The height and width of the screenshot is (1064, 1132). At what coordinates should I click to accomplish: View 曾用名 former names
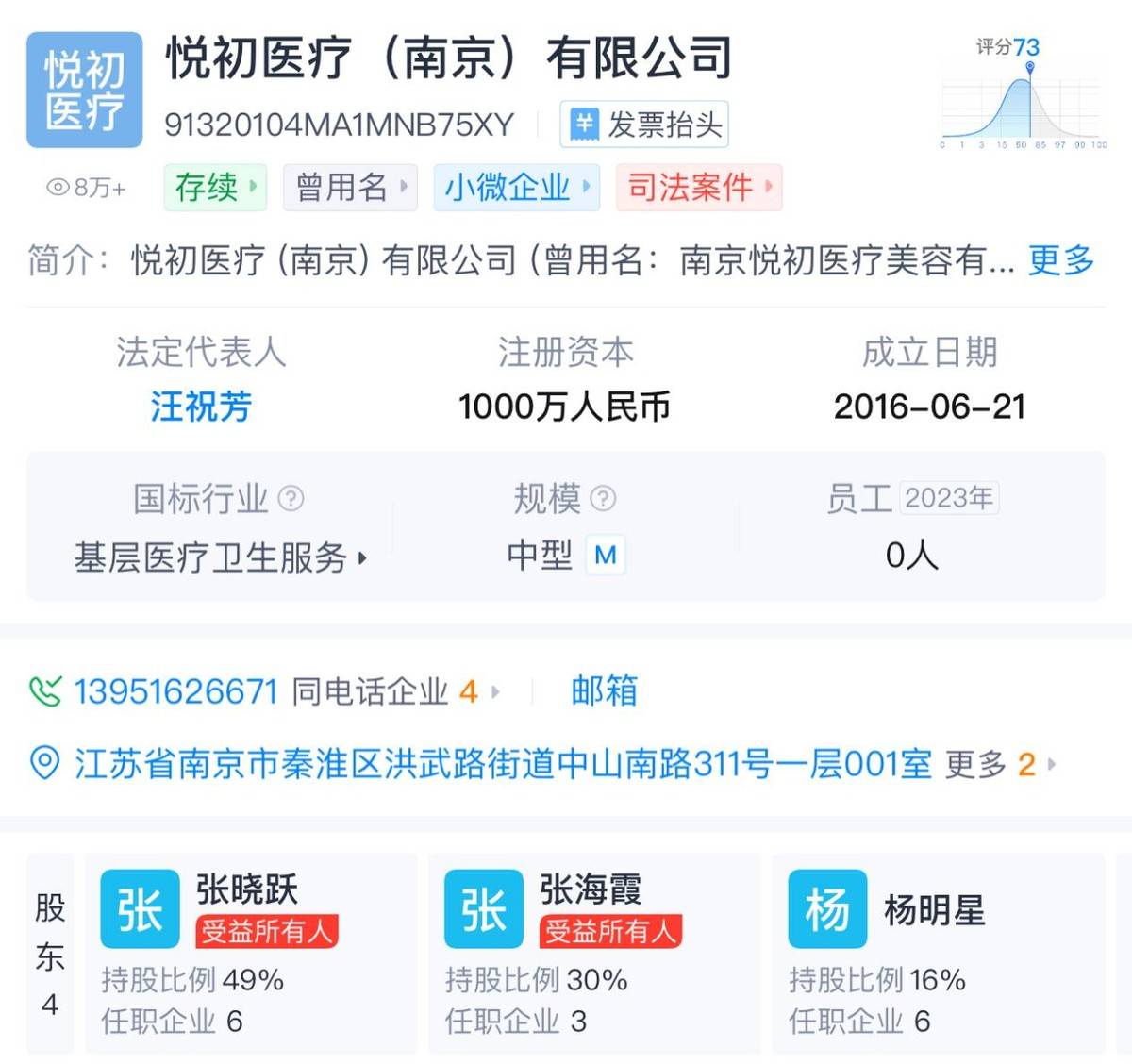click(x=350, y=187)
